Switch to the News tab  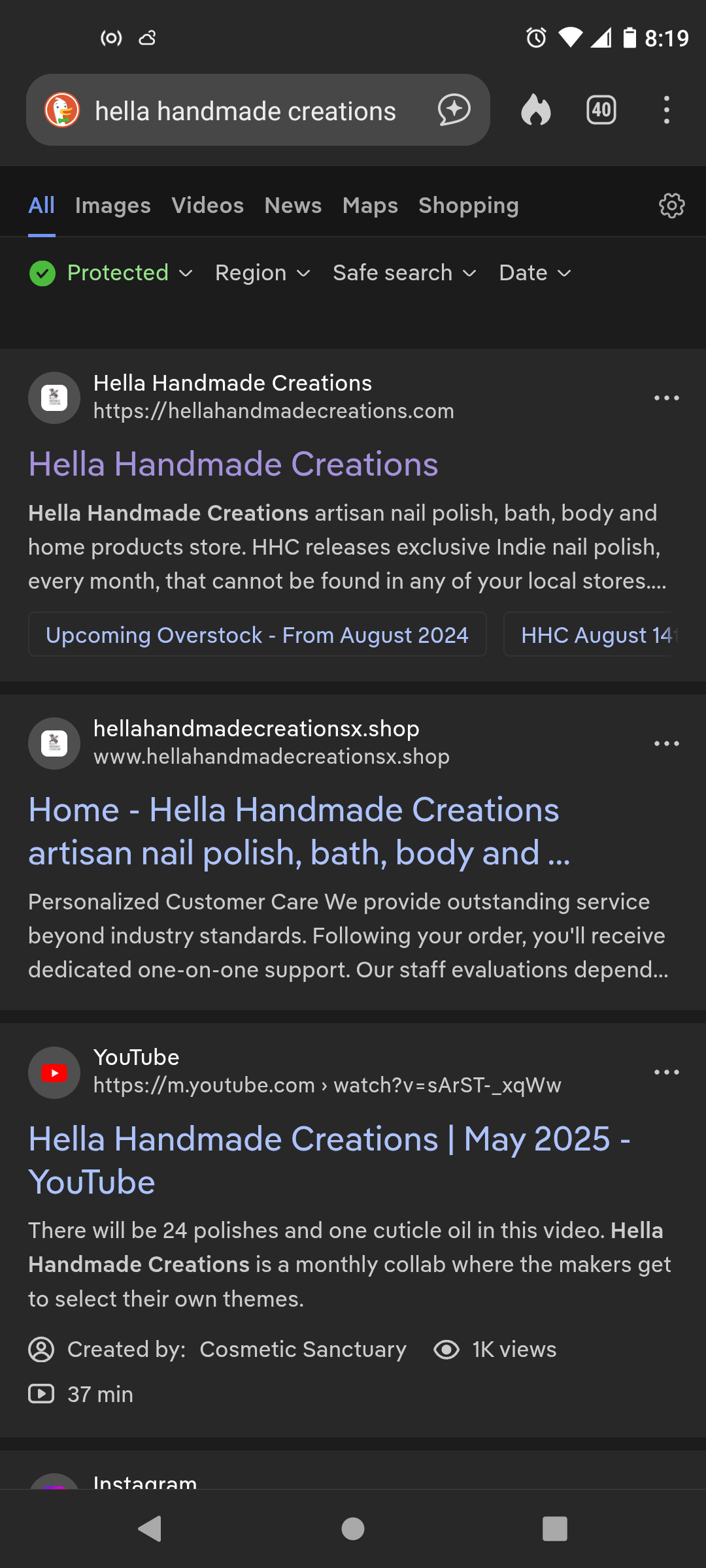tap(293, 206)
